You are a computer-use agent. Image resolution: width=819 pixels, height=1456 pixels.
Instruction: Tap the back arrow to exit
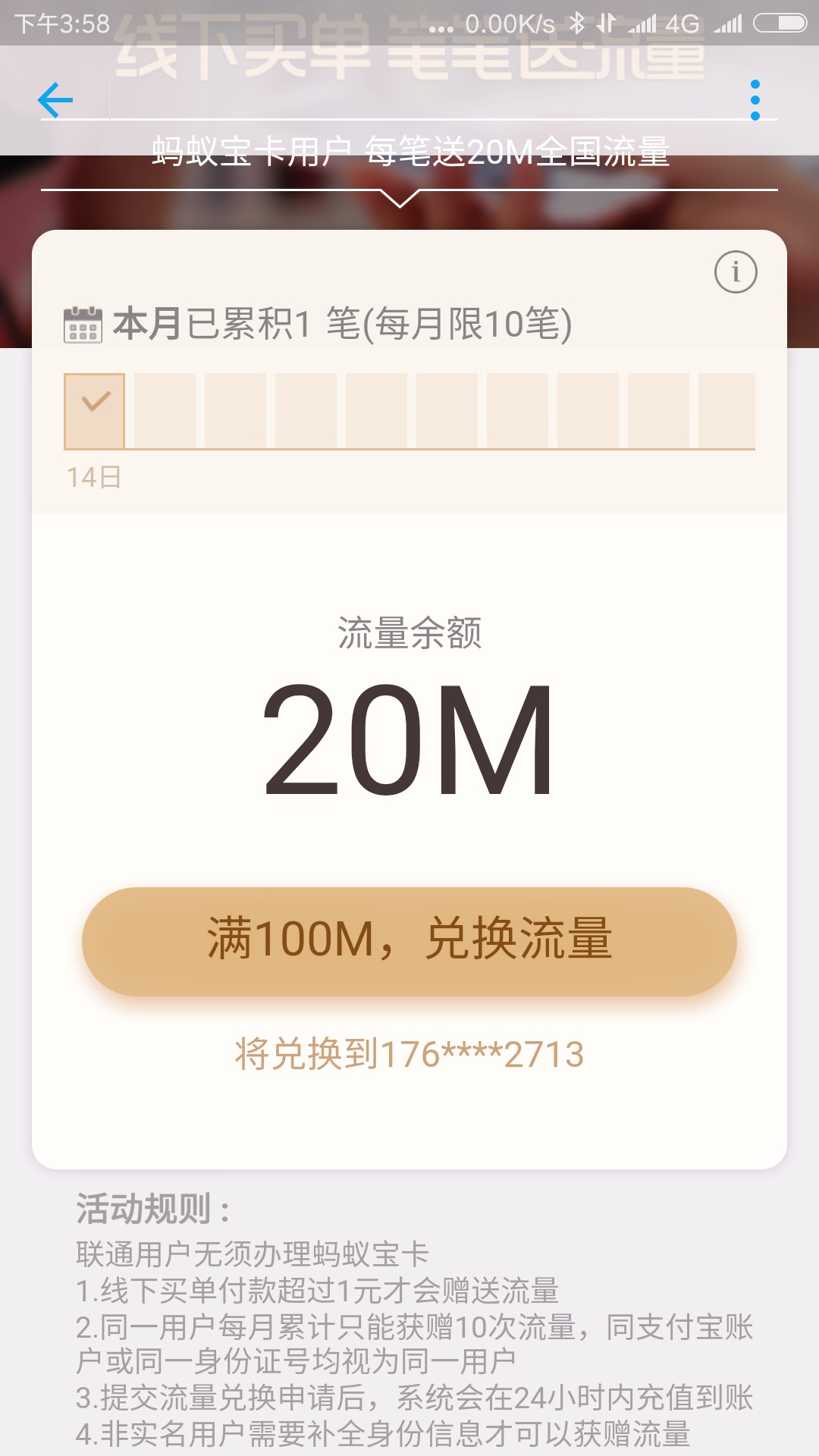click(55, 99)
